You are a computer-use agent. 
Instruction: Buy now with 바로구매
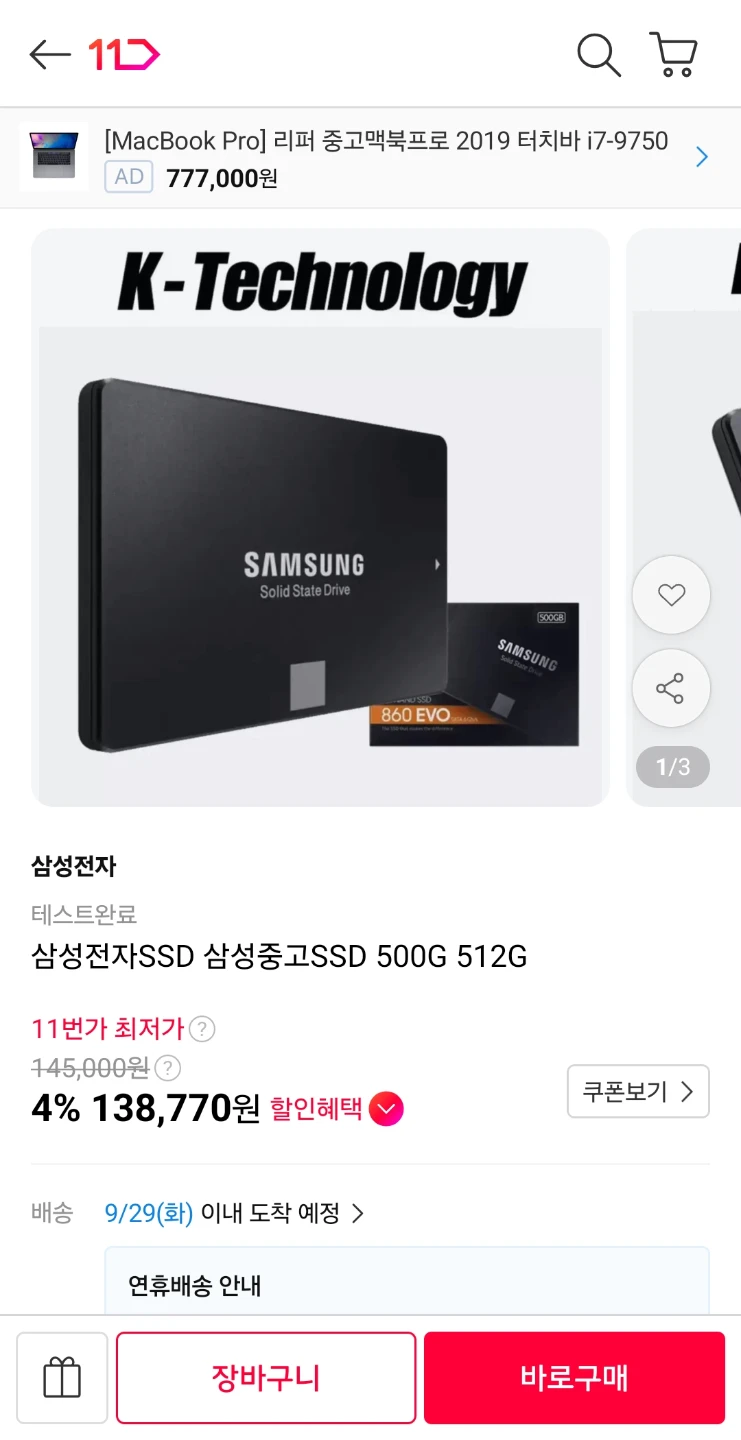click(x=574, y=1378)
